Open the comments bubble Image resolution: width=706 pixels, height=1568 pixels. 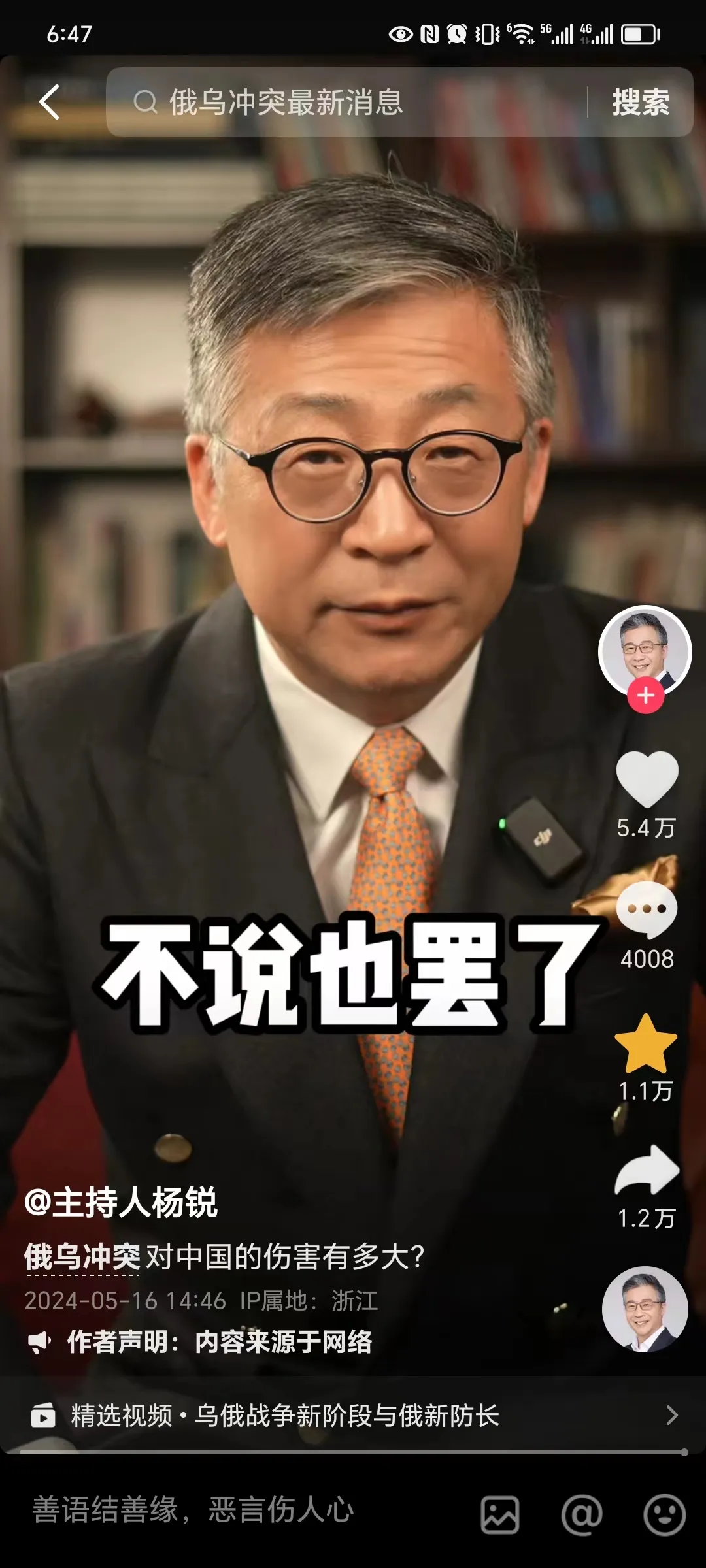646,909
